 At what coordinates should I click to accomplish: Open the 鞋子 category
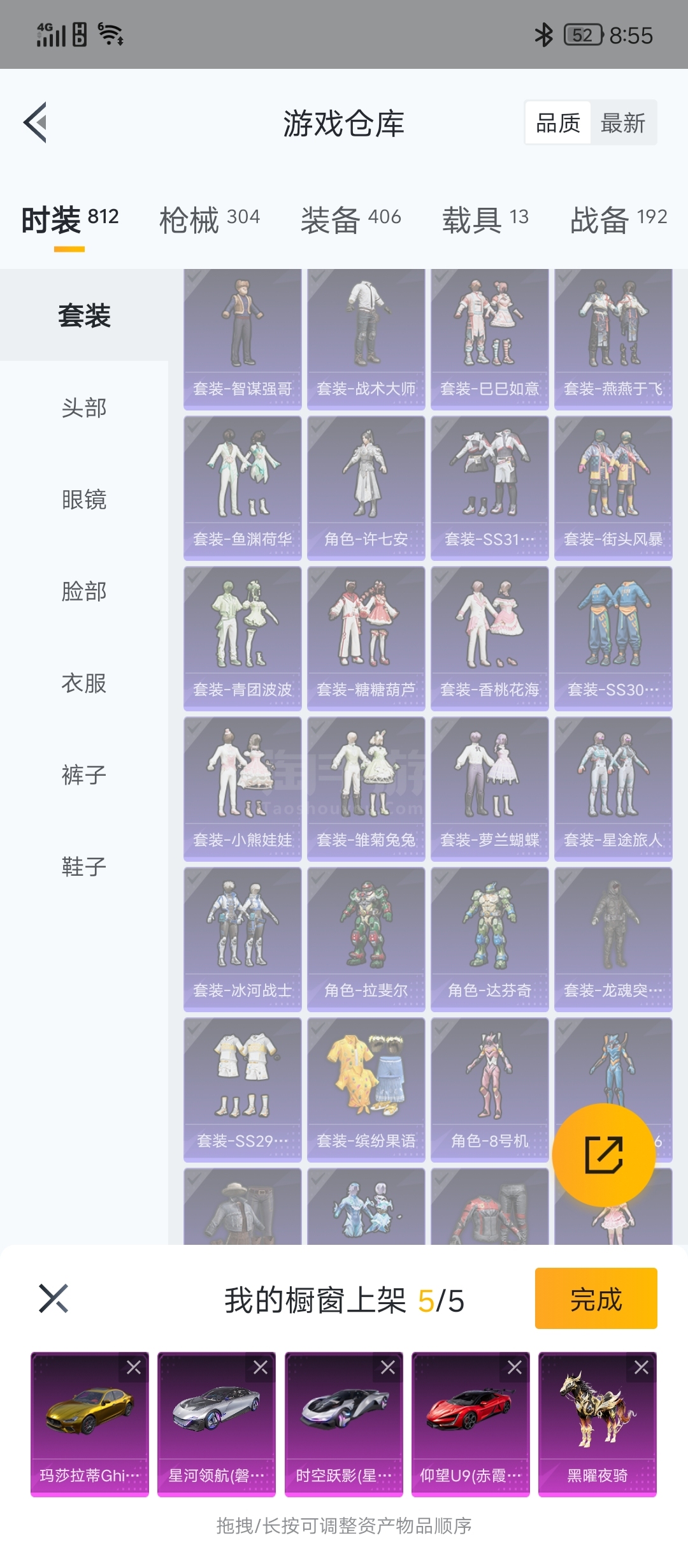tap(84, 867)
